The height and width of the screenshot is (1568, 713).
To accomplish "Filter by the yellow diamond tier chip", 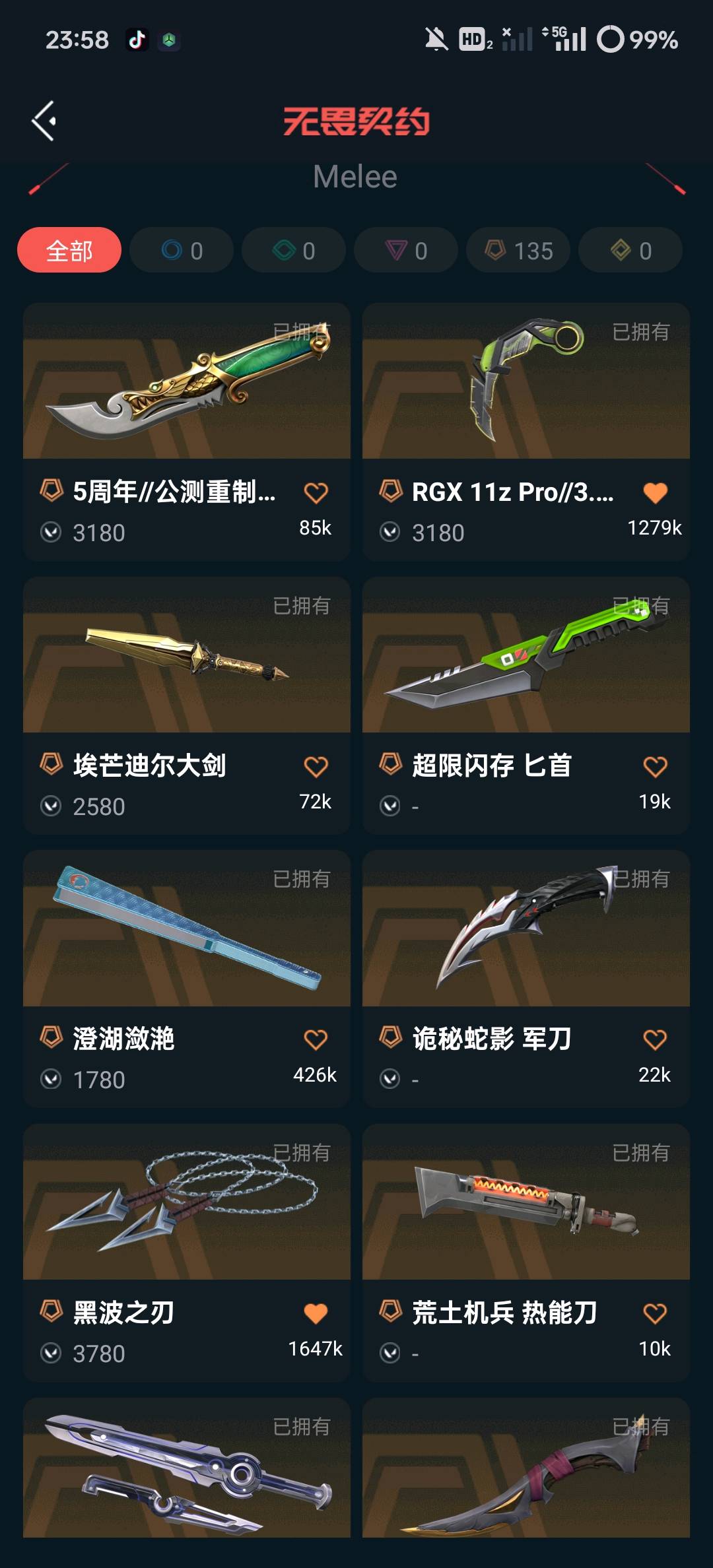I will (x=630, y=250).
